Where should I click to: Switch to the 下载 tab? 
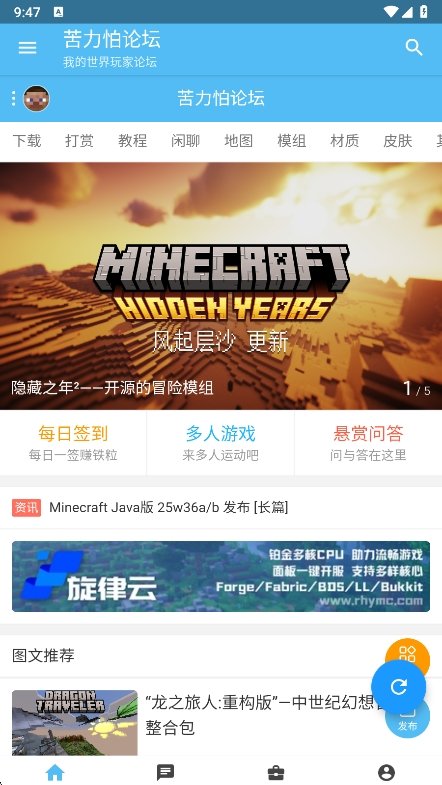pos(27,141)
